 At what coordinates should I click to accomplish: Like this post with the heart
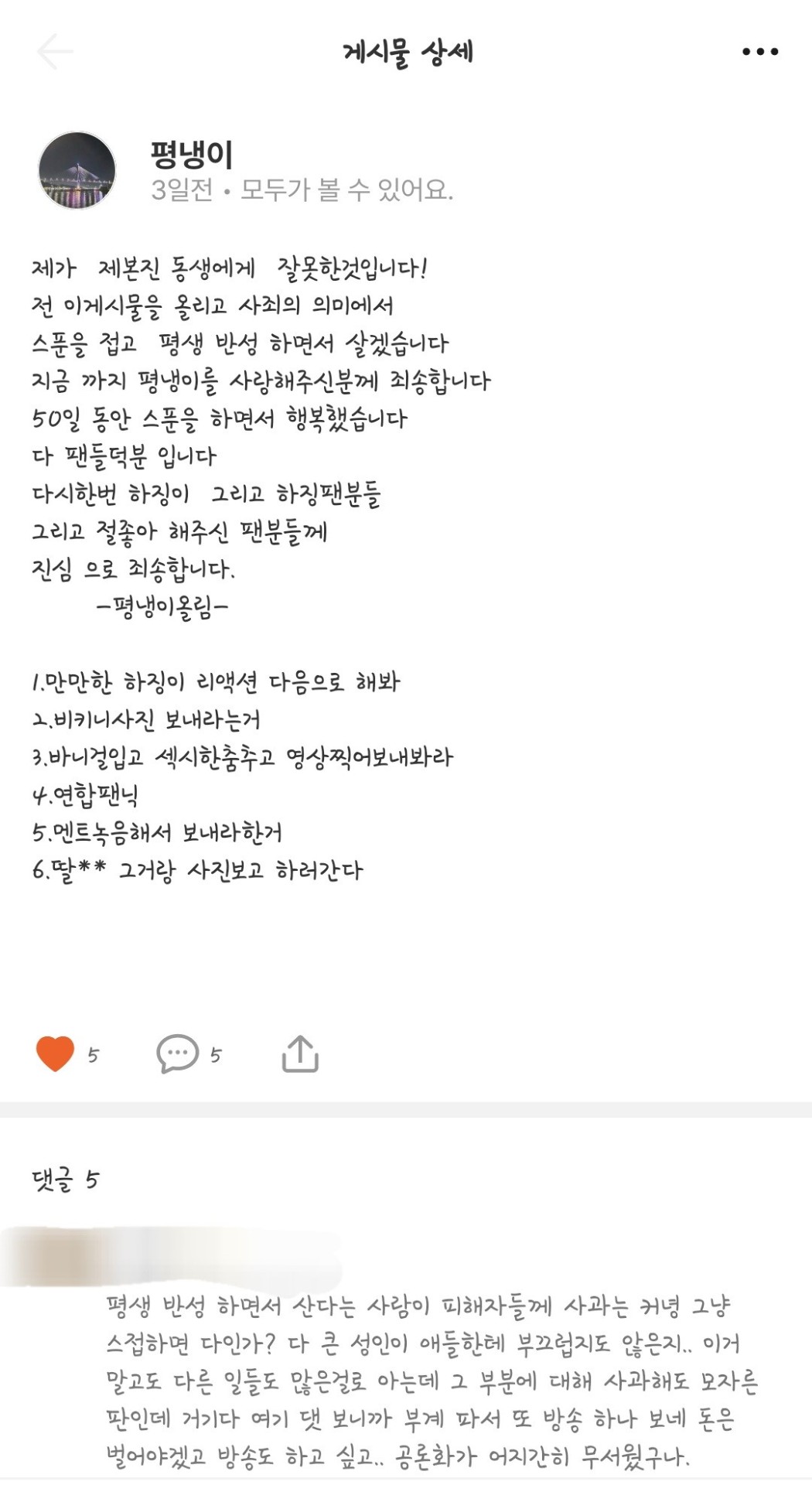pos(55,1053)
